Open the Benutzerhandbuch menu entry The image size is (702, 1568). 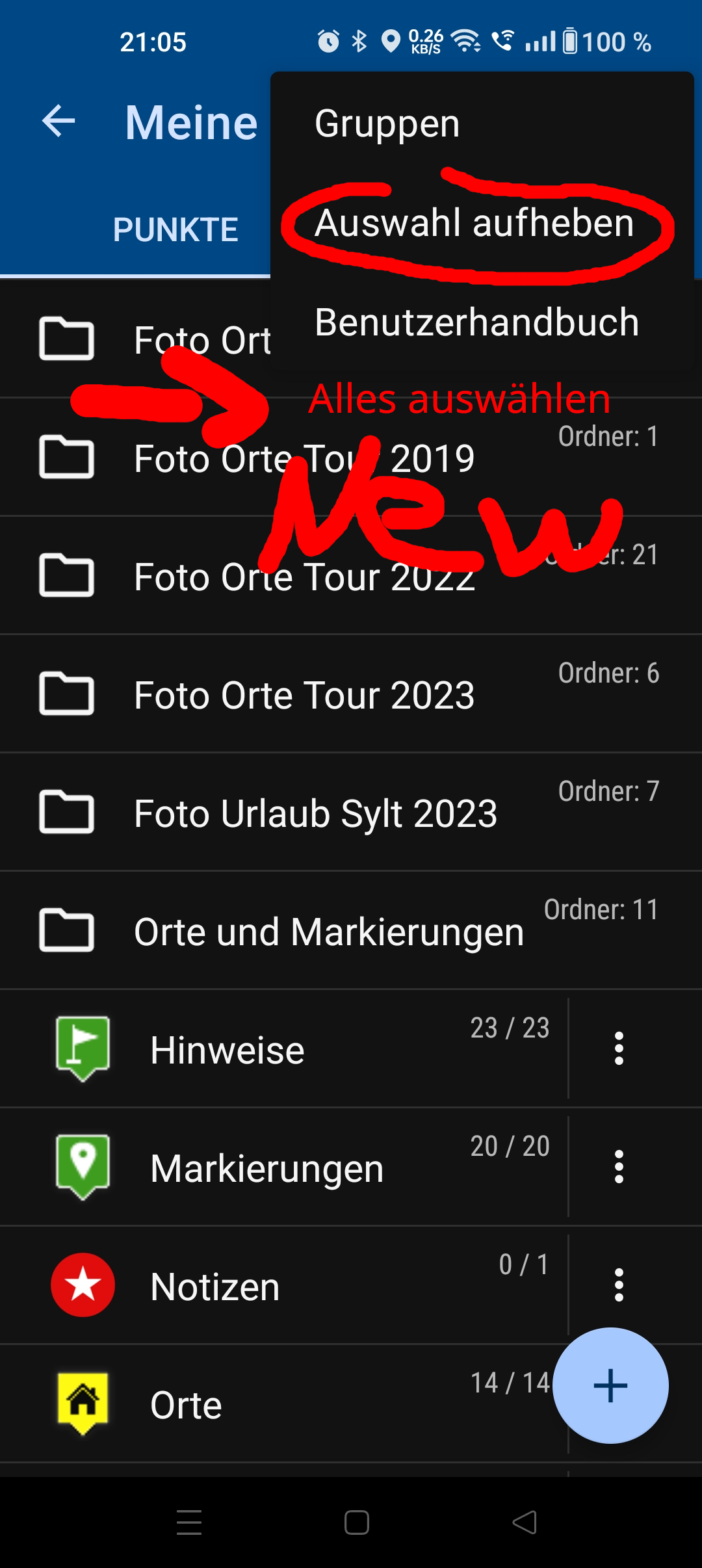tap(477, 322)
